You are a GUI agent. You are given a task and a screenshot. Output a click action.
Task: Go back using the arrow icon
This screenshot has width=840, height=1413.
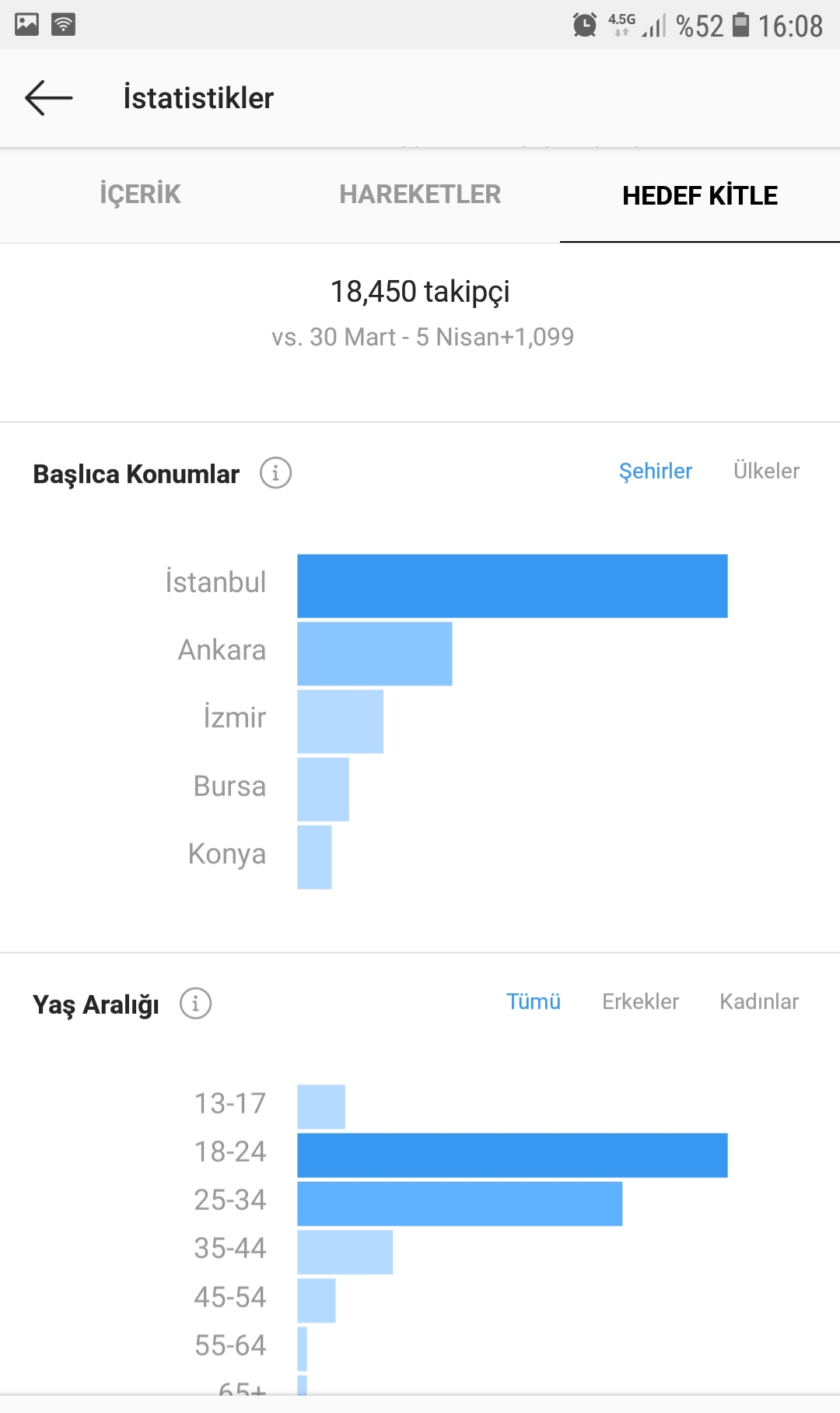[x=48, y=98]
